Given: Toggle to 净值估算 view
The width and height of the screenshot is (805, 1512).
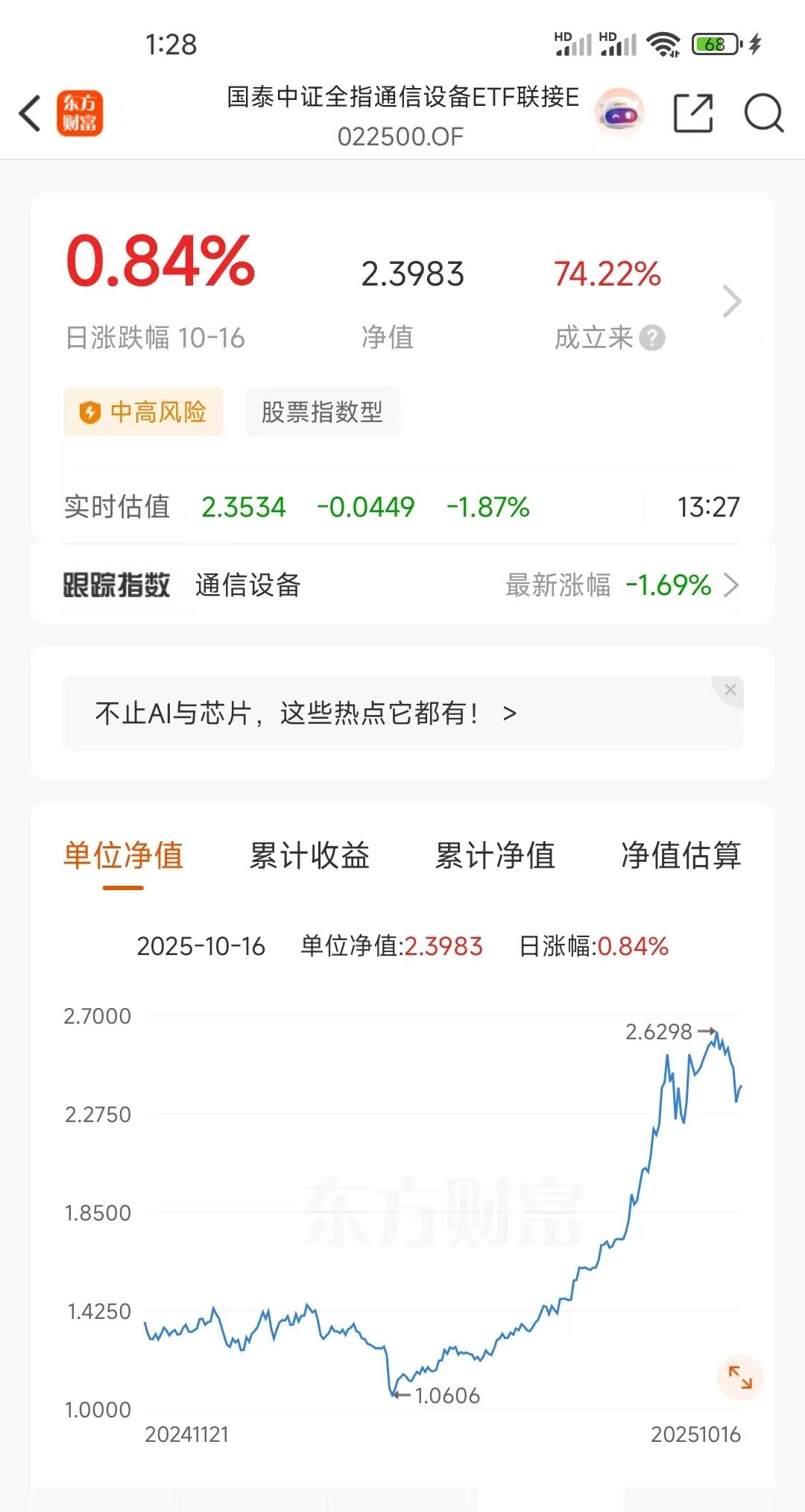Looking at the screenshot, I should [682, 857].
